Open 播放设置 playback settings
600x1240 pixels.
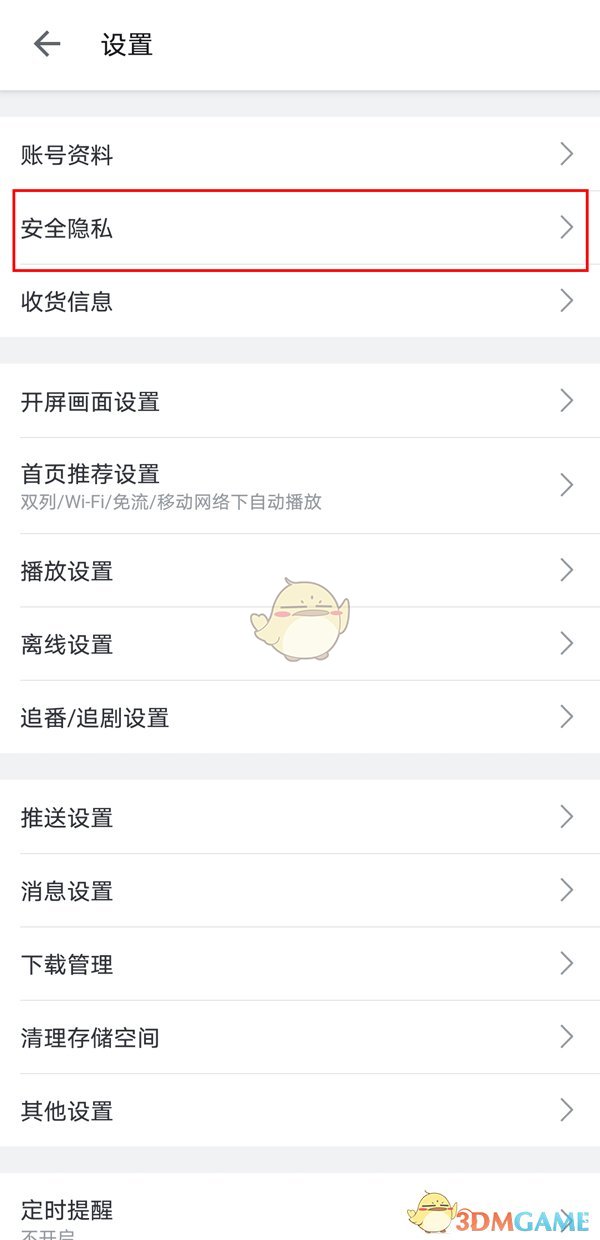tap(300, 571)
